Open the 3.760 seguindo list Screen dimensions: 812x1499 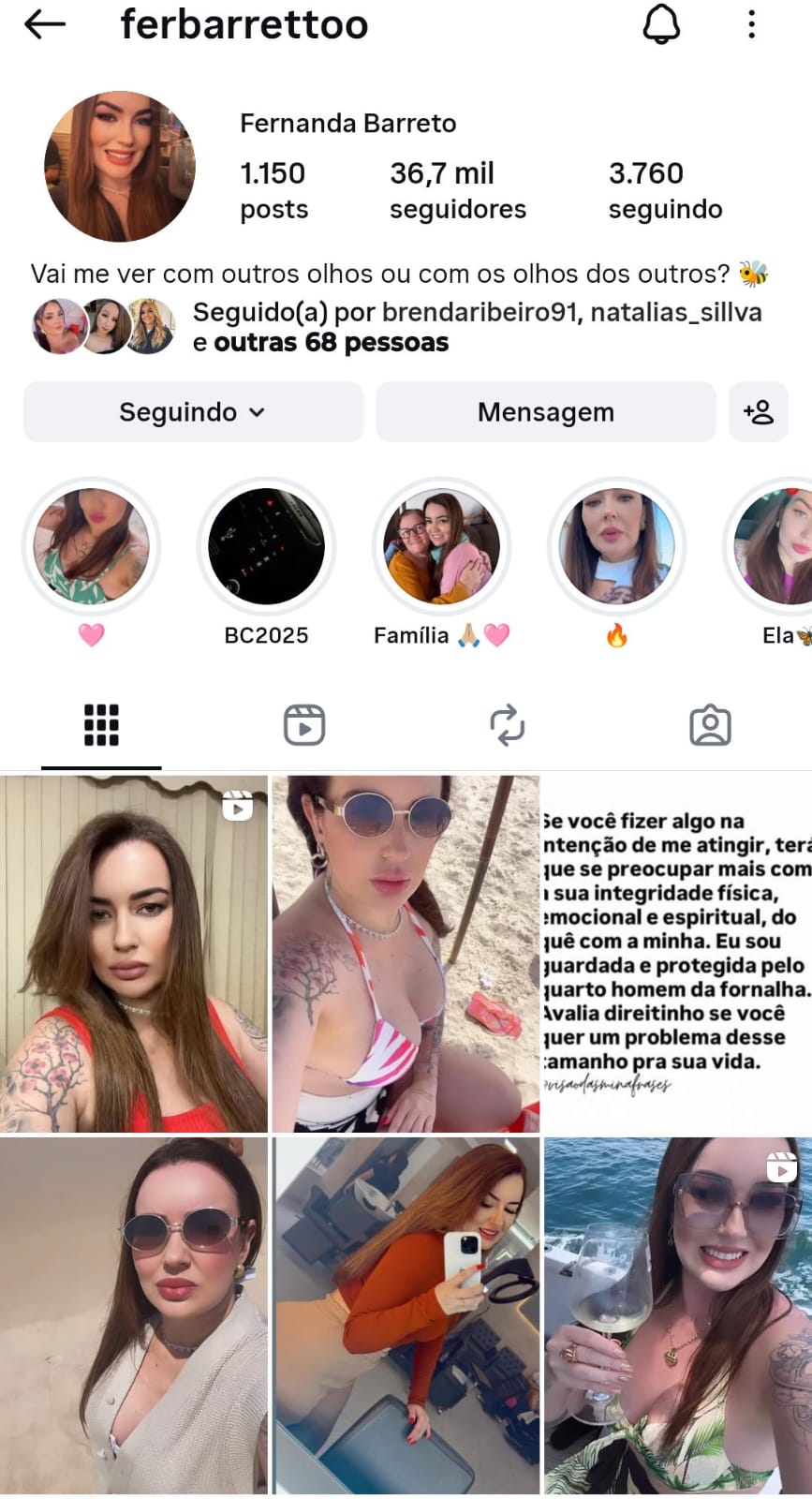[x=665, y=190]
